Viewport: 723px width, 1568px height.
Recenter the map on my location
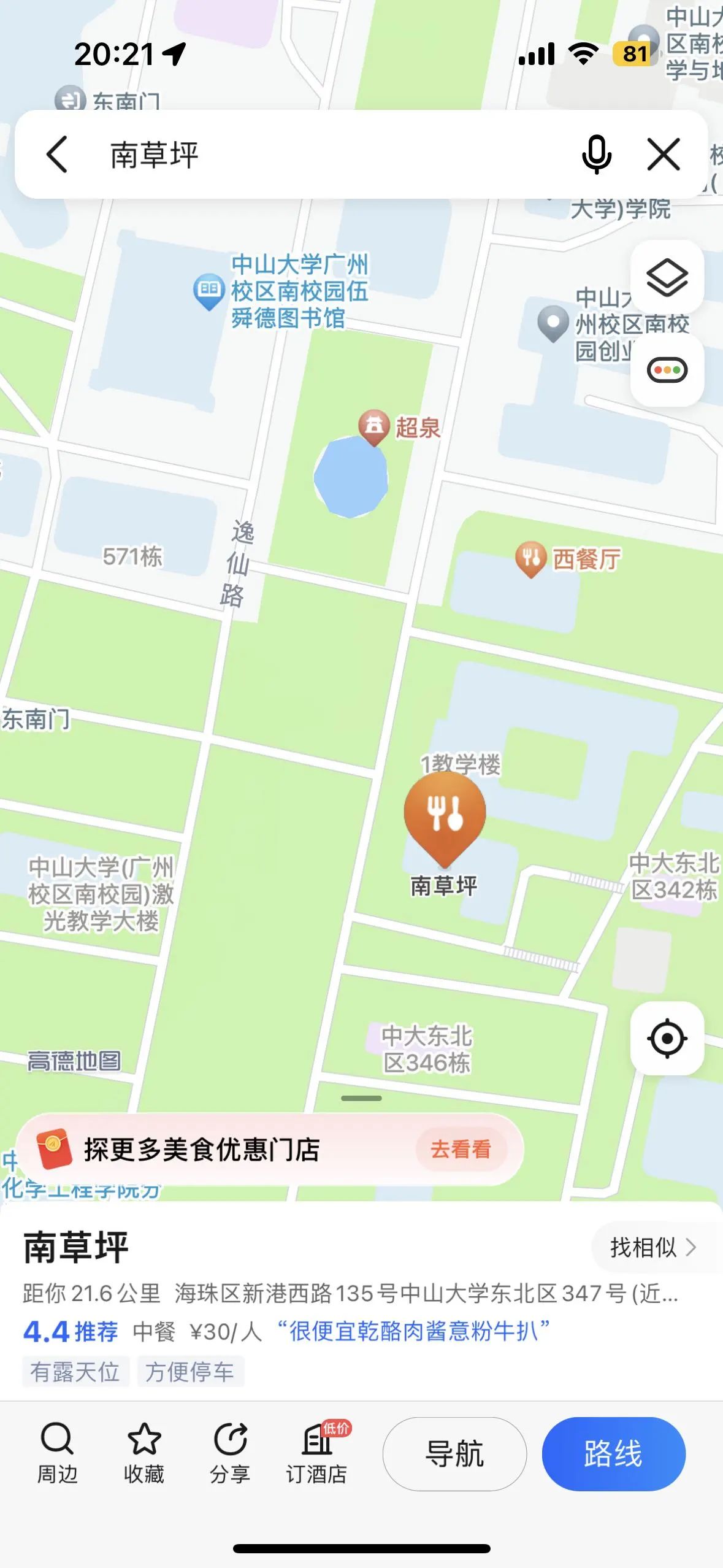(667, 1039)
